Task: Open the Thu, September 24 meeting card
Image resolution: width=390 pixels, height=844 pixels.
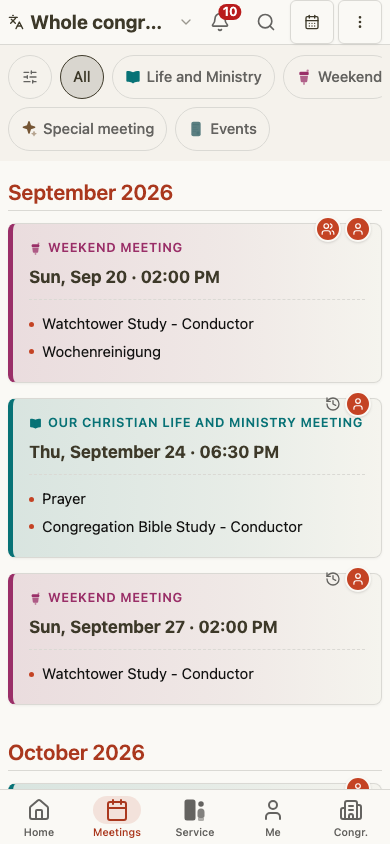Action: click(195, 478)
